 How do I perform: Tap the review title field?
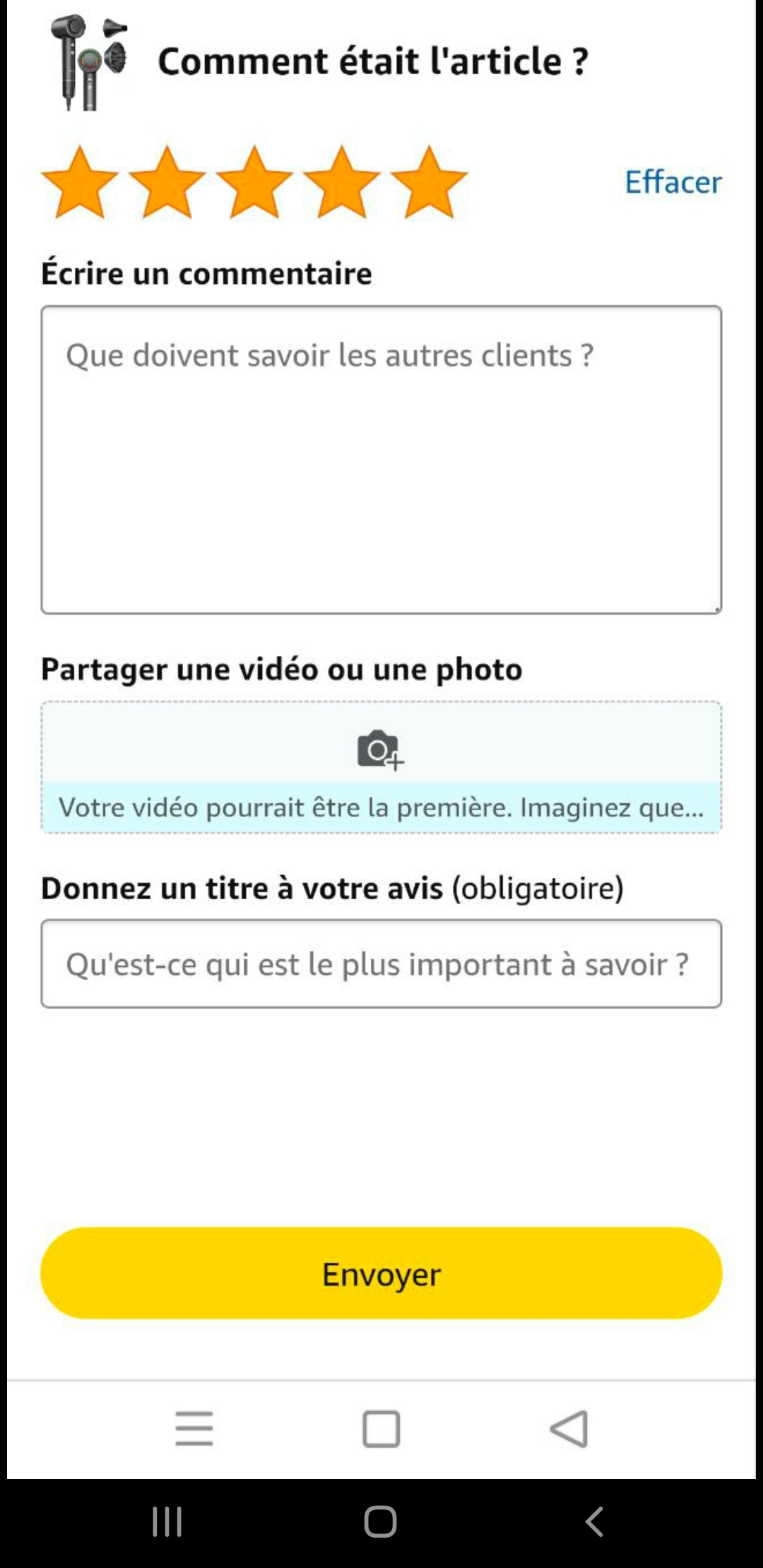pyautogui.click(x=381, y=963)
